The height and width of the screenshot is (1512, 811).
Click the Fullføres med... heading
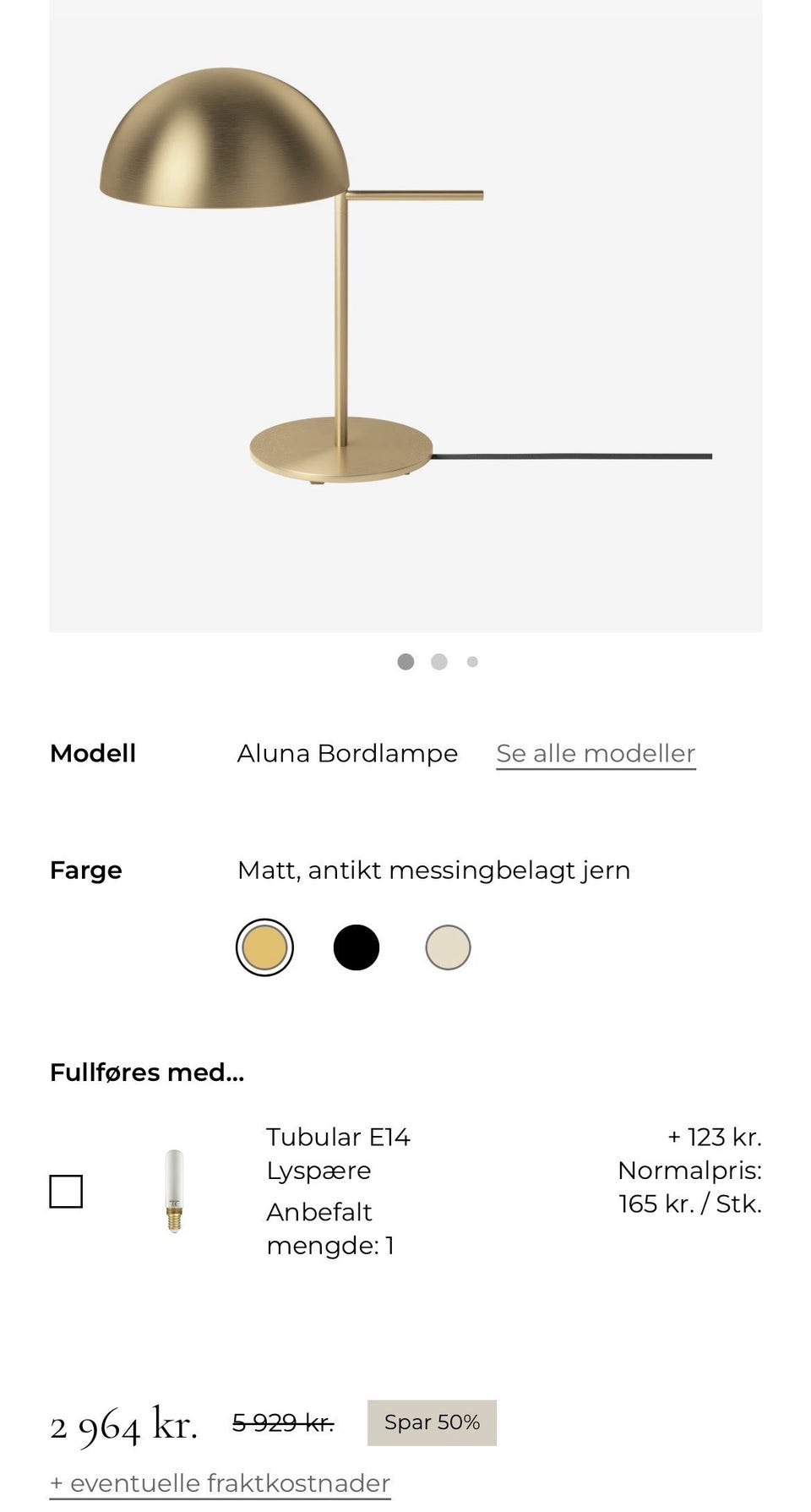(x=146, y=1072)
